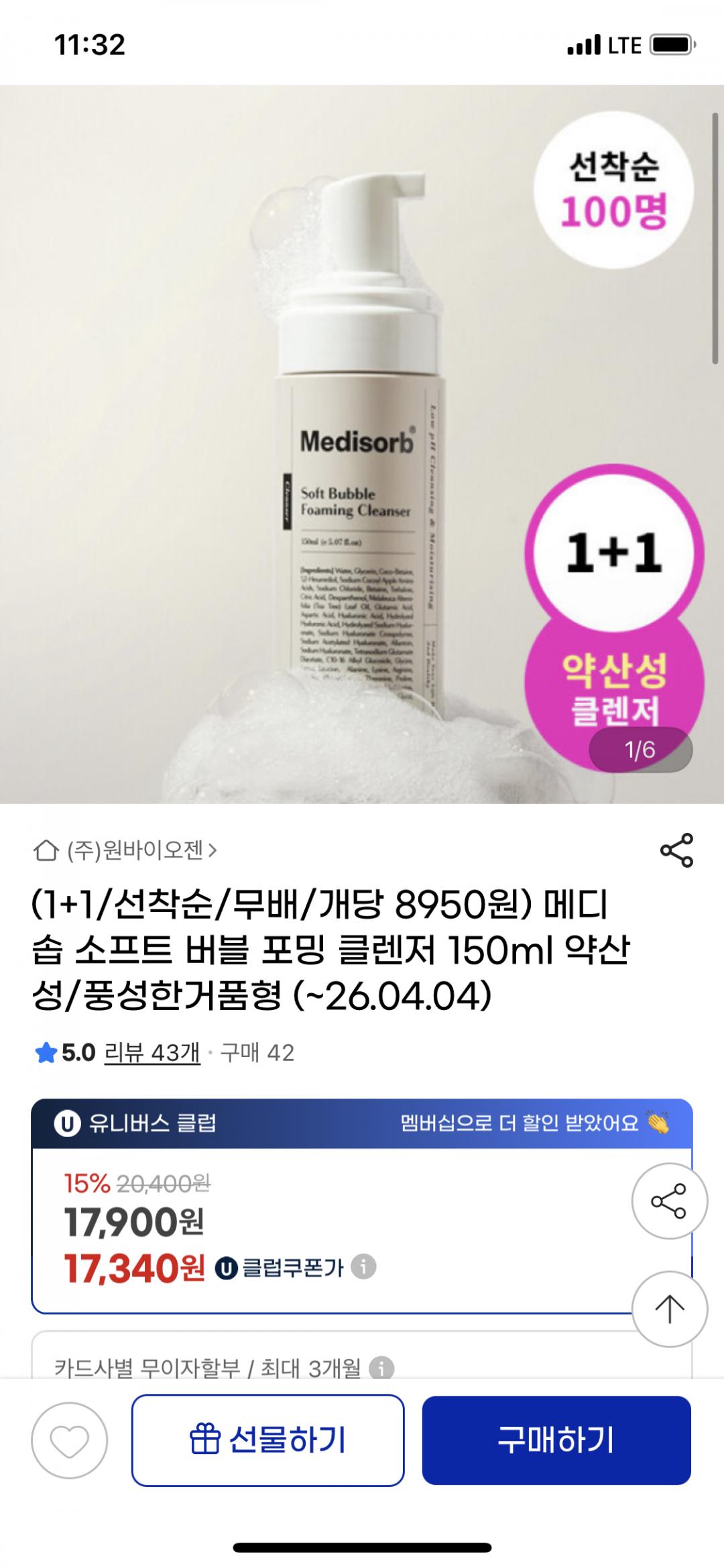Share this product using the title share icon
The image size is (724, 1568).
(x=676, y=850)
